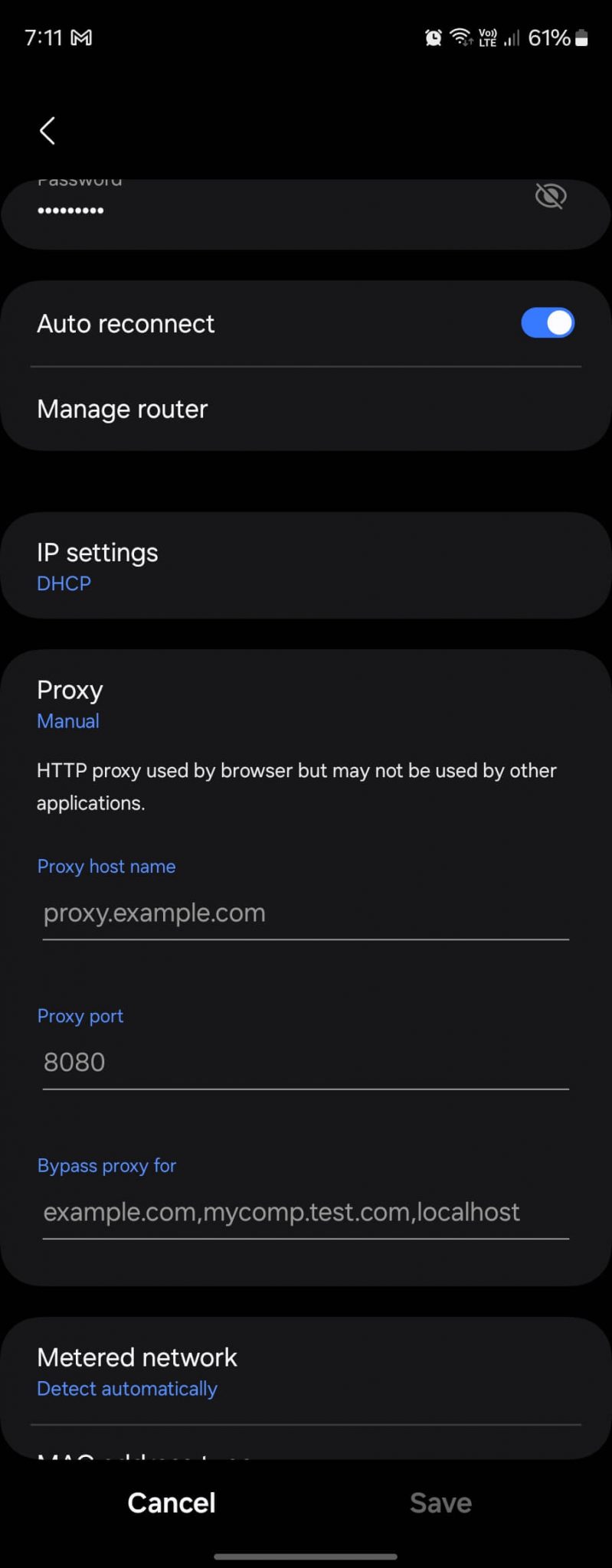Tap the cellular signal bars icon
Image resolution: width=612 pixels, height=1568 pixels.
click(x=513, y=36)
